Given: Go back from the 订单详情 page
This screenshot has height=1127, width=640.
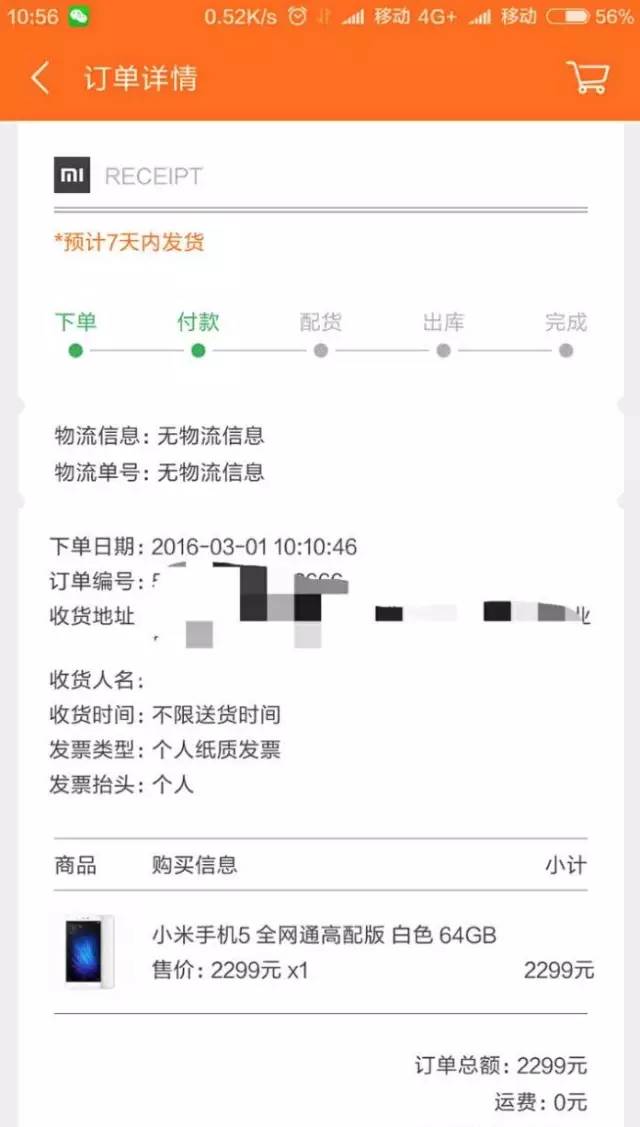Looking at the screenshot, I should click(x=40, y=78).
